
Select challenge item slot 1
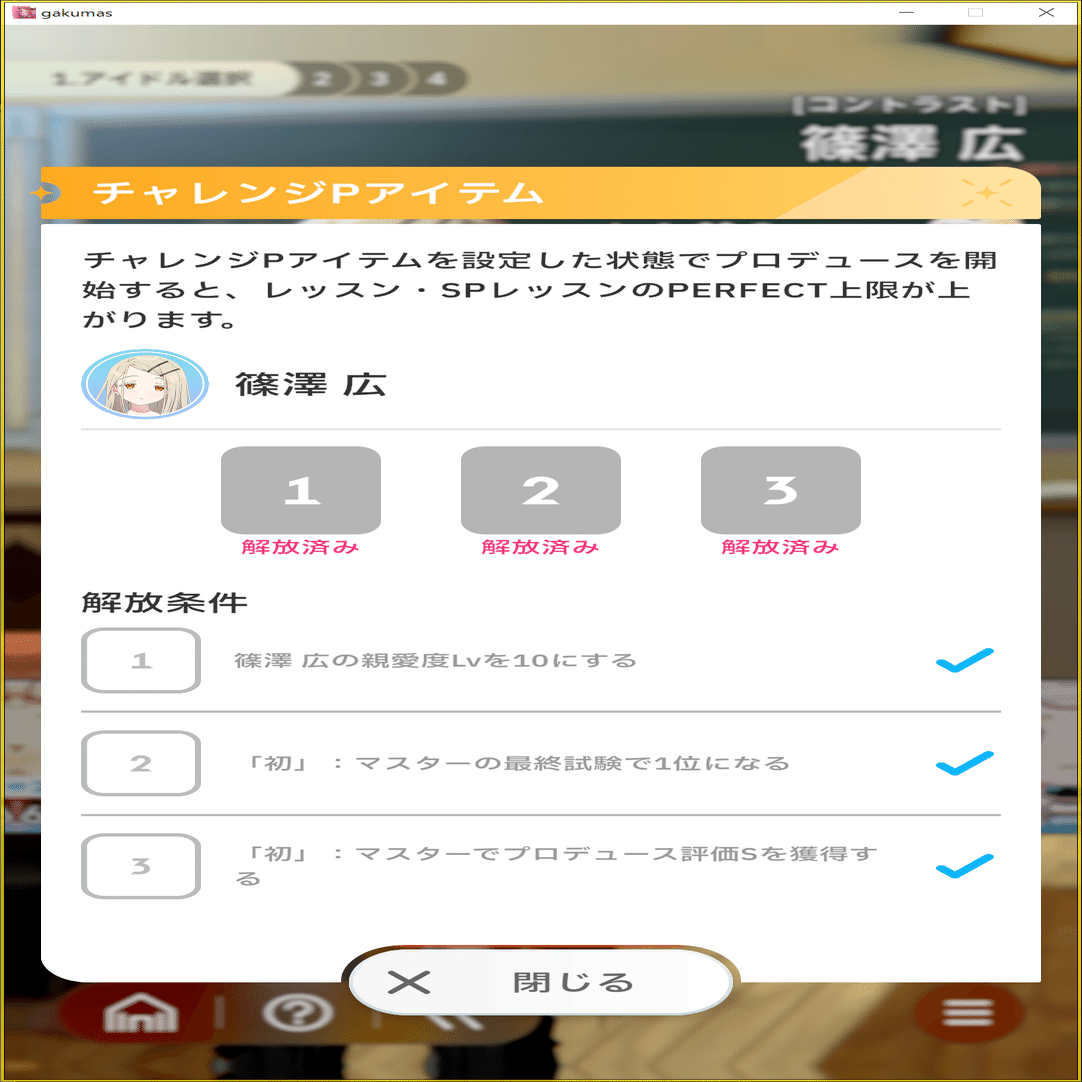[301, 490]
